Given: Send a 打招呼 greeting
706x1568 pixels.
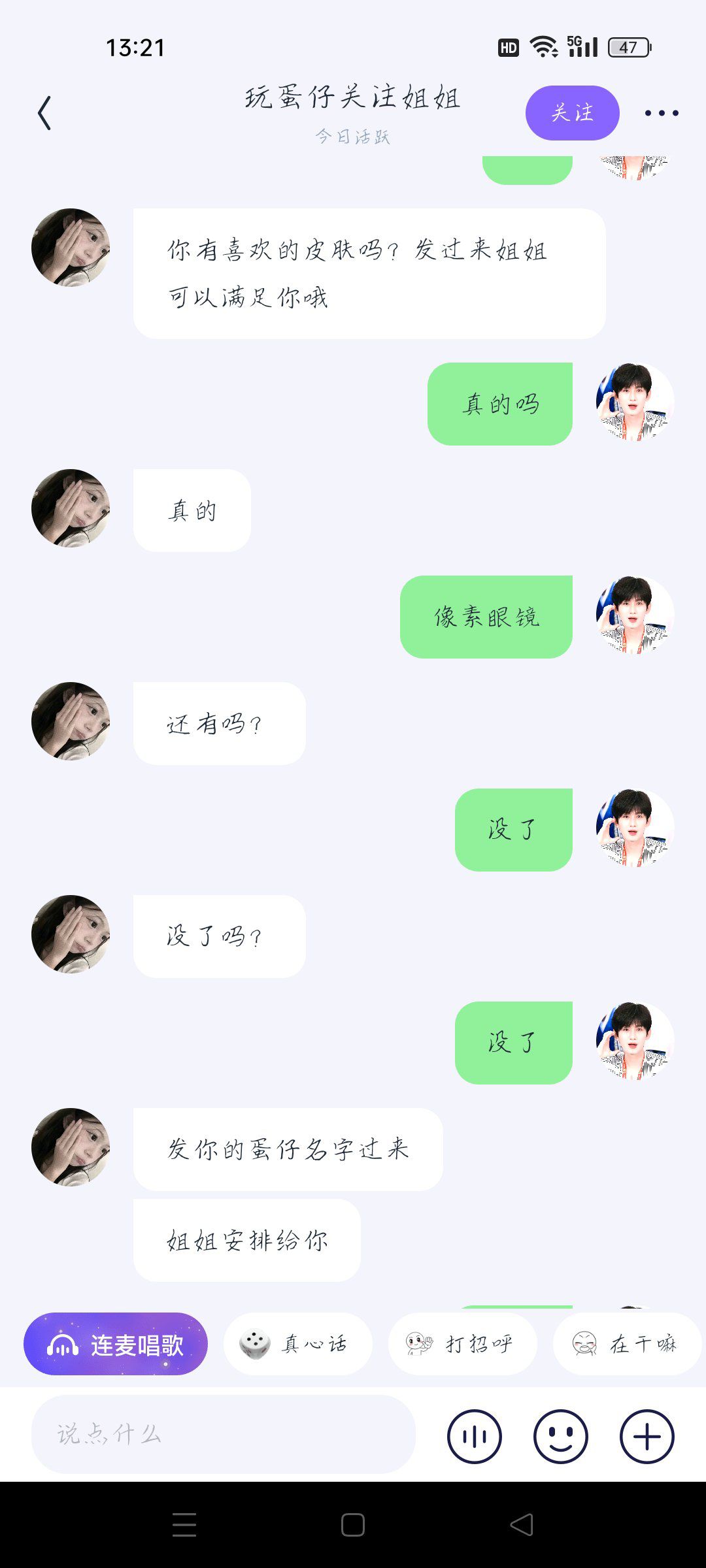Looking at the screenshot, I should pos(462,1344).
